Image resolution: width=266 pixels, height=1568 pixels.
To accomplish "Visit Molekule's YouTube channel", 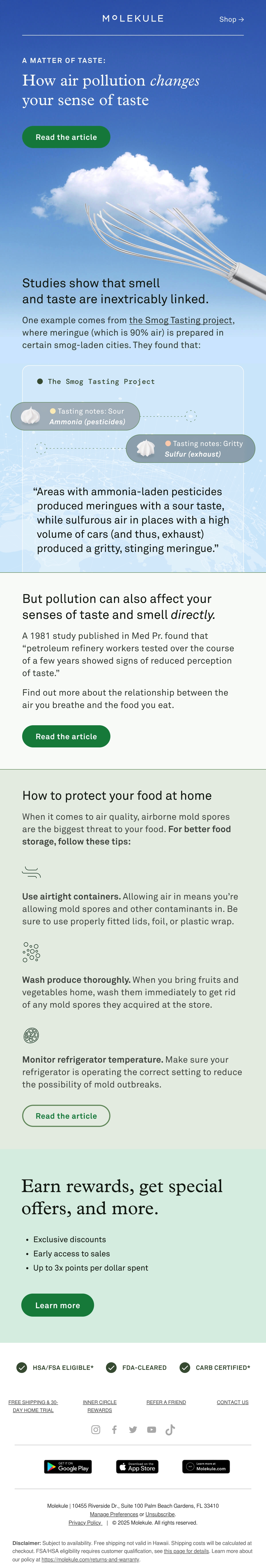I will 152,1429.
